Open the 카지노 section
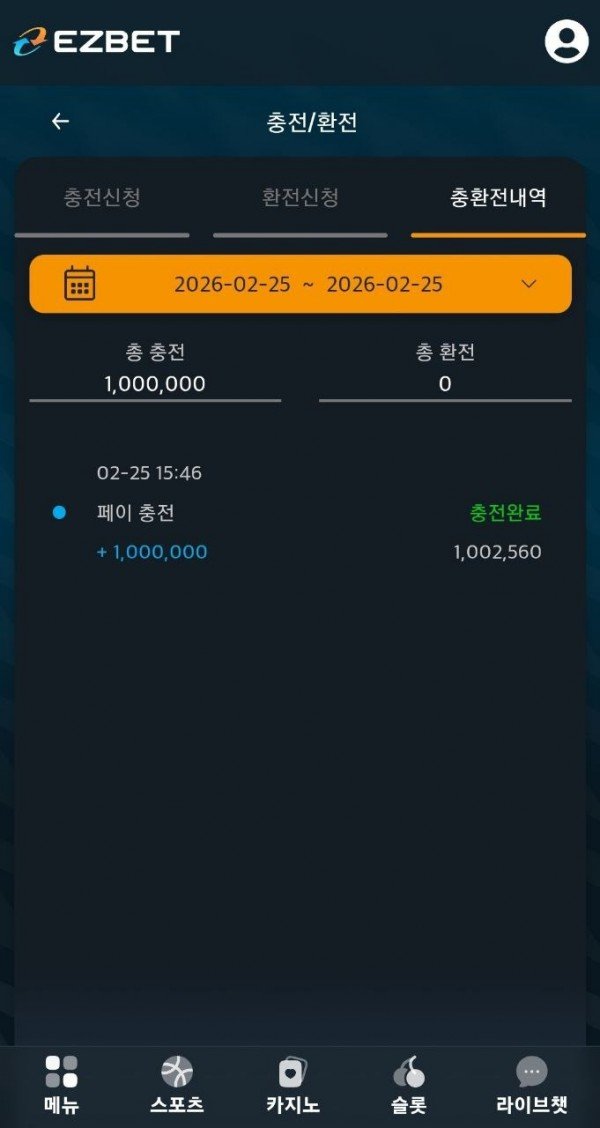The height and width of the screenshot is (1128, 600). [x=292, y=1085]
